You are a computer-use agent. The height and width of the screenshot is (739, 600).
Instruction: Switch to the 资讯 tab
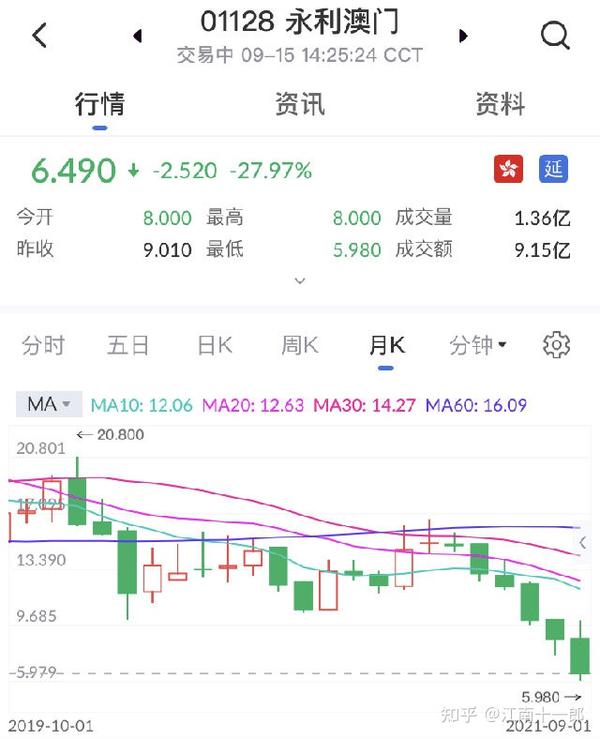point(300,105)
